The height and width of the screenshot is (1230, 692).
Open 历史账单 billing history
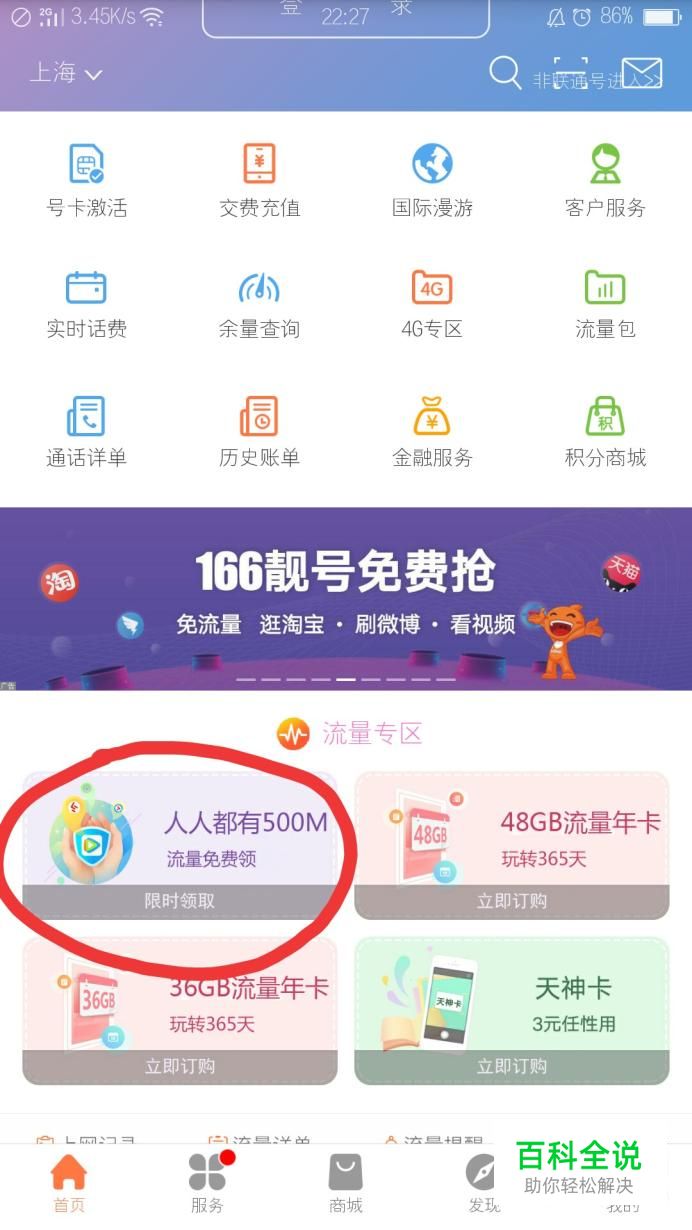click(259, 431)
